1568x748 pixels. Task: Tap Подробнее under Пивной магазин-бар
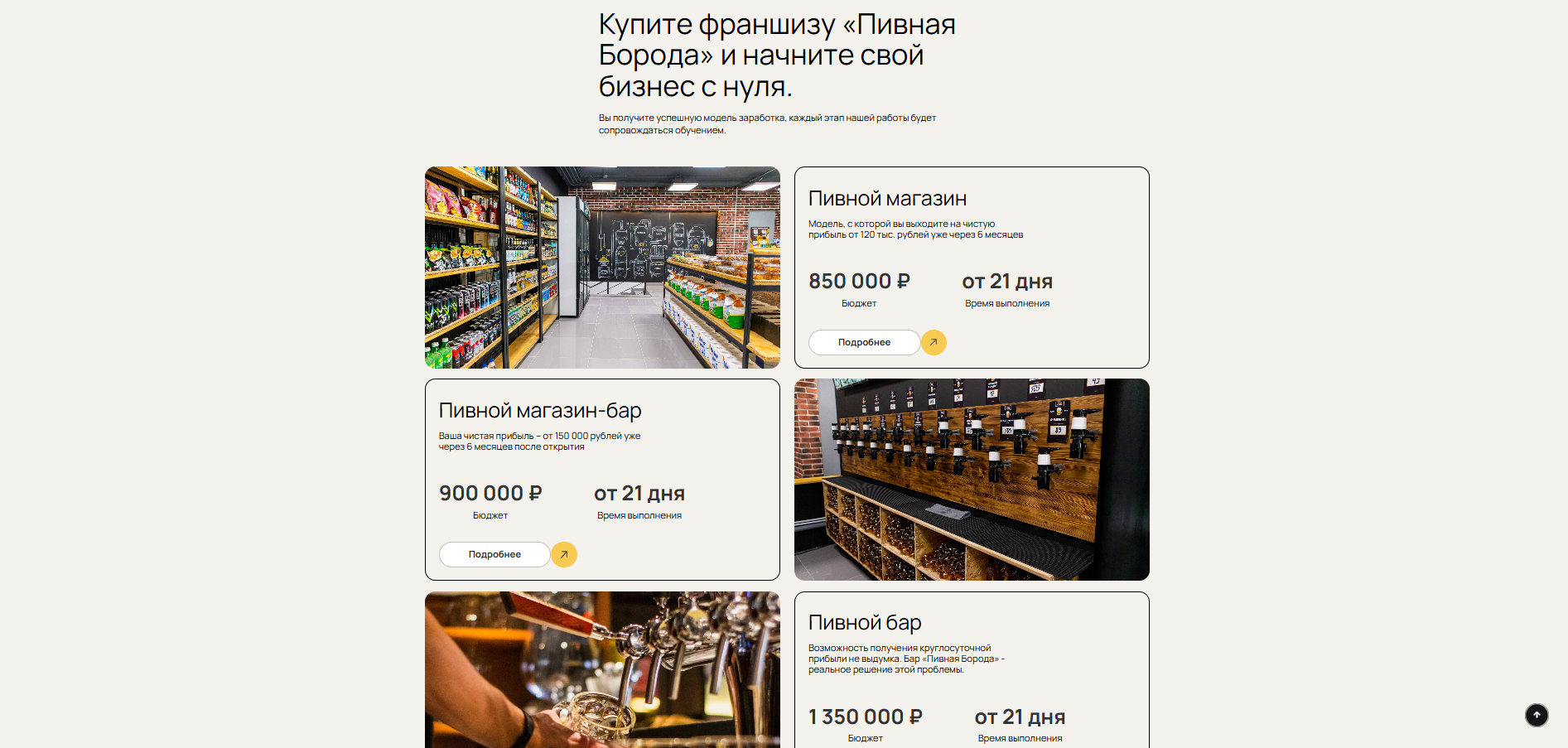[495, 554]
